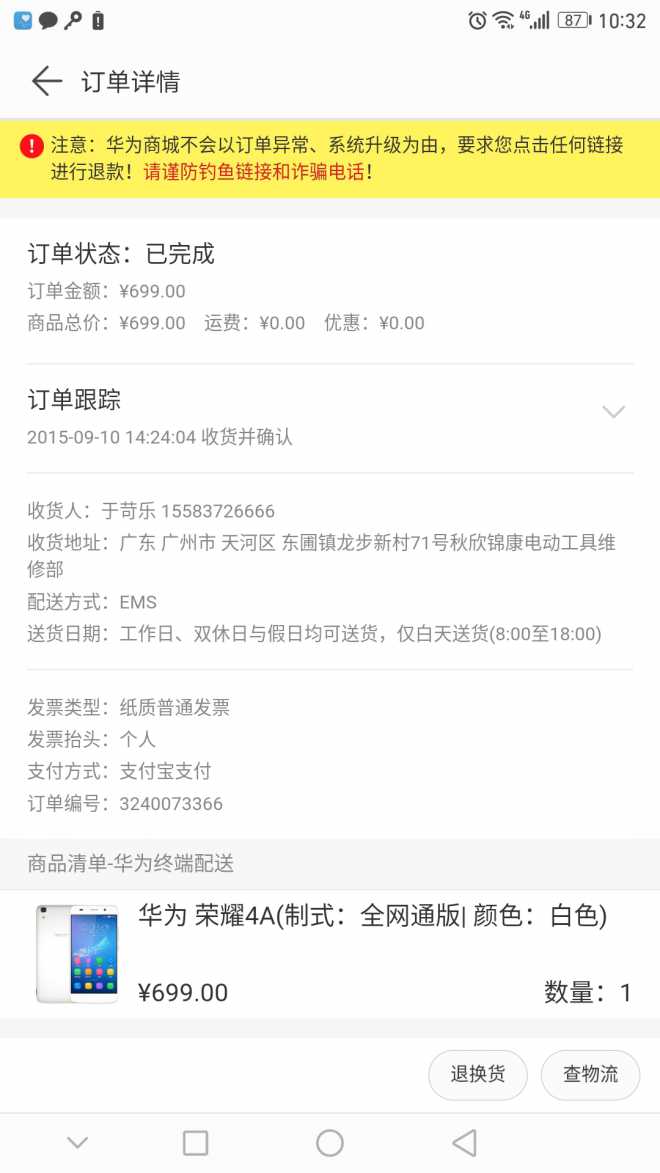Tap the 退换货 button

[478, 1075]
